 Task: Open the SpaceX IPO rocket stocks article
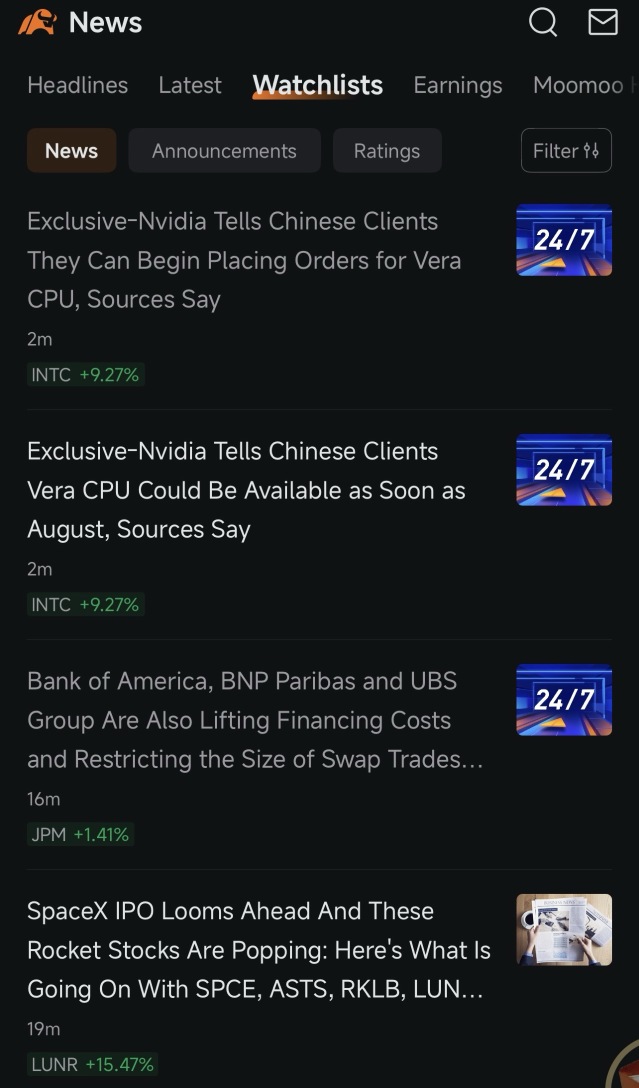259,950
